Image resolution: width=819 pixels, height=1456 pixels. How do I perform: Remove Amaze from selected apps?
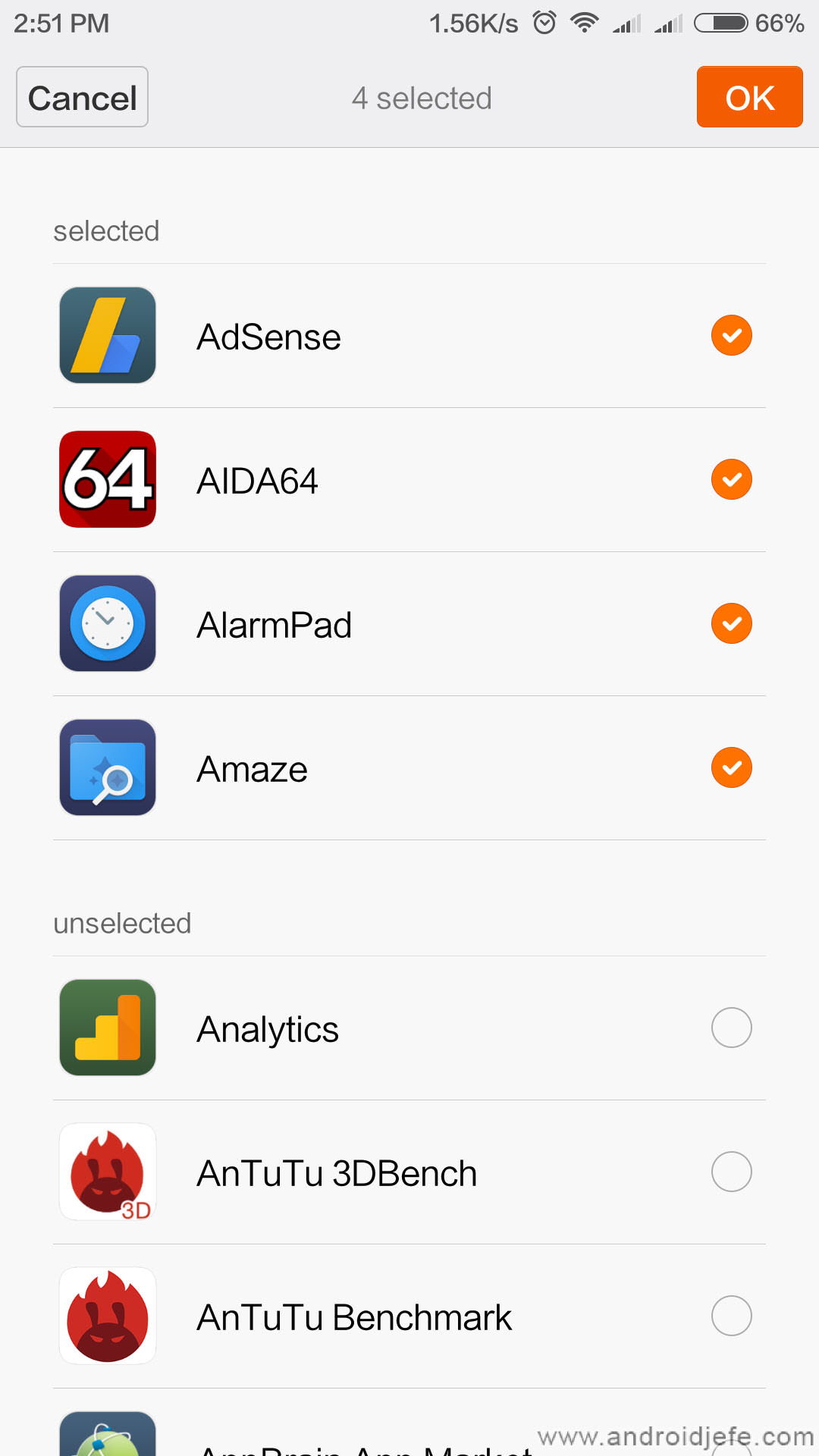[731, 767]
